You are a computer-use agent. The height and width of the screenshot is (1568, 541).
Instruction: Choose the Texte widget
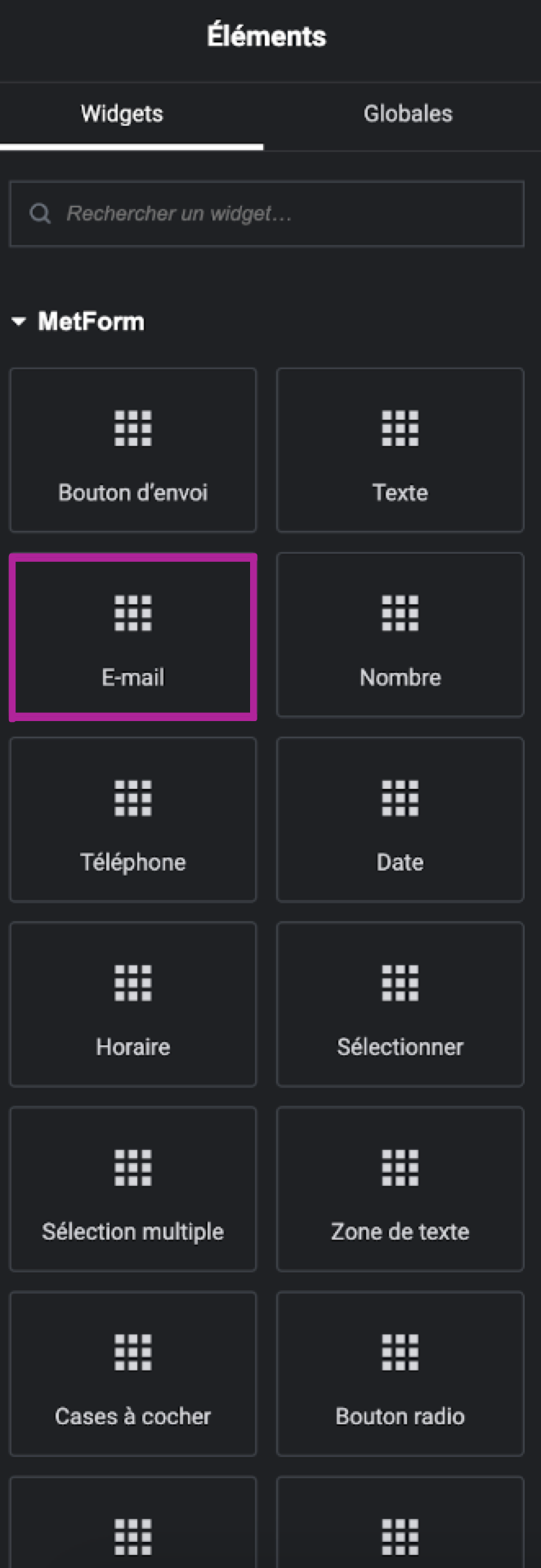[400, 450]
